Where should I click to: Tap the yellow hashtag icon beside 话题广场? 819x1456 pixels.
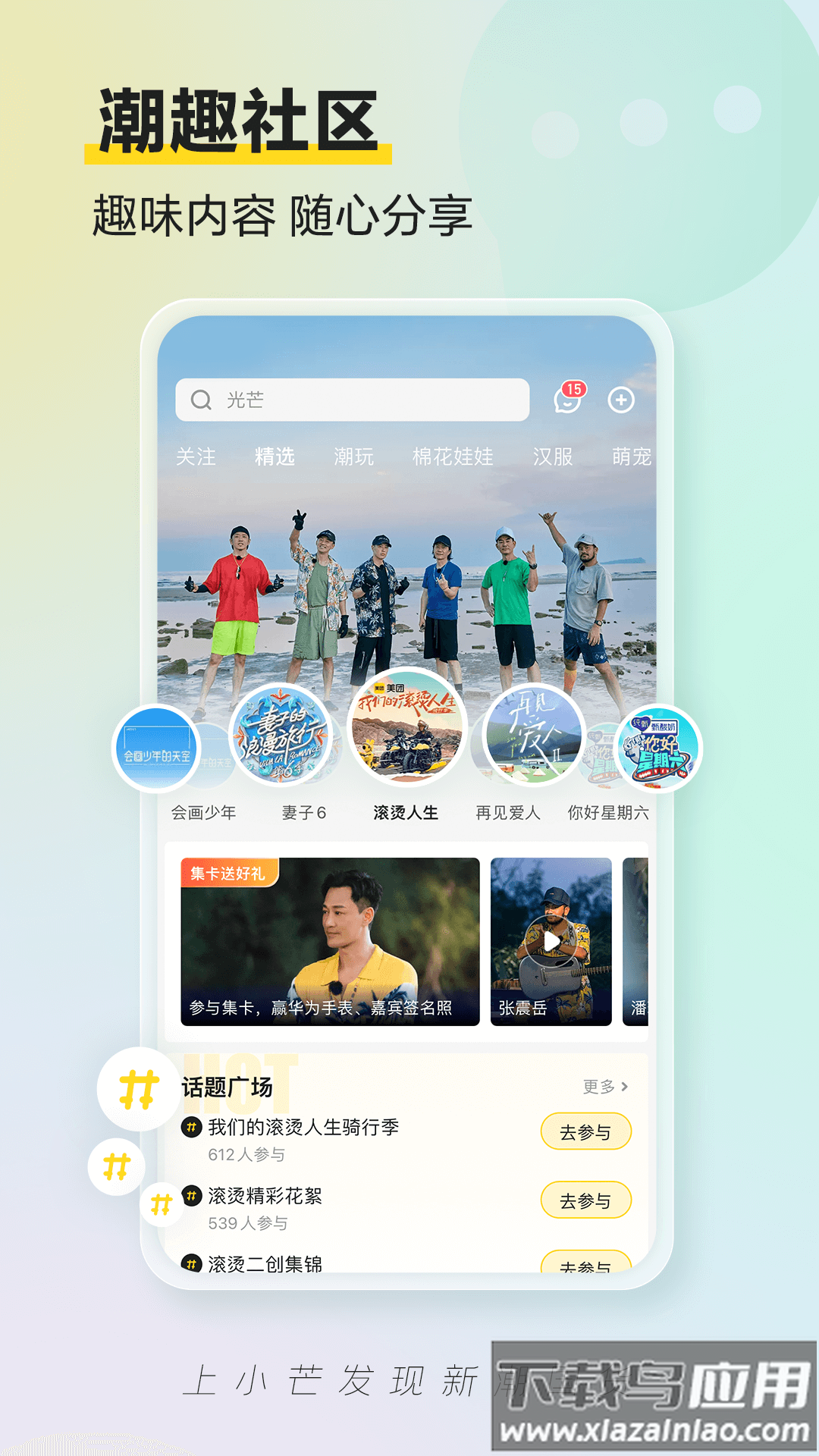point(140,1087)
